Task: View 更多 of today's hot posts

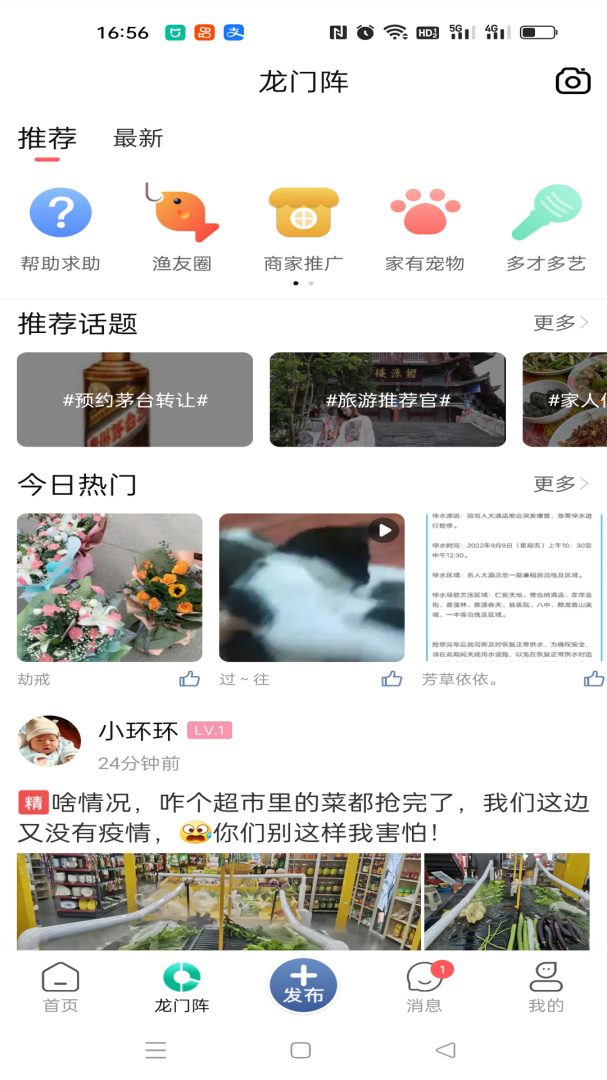Action: pyautogui.click(x=561, y=484)
